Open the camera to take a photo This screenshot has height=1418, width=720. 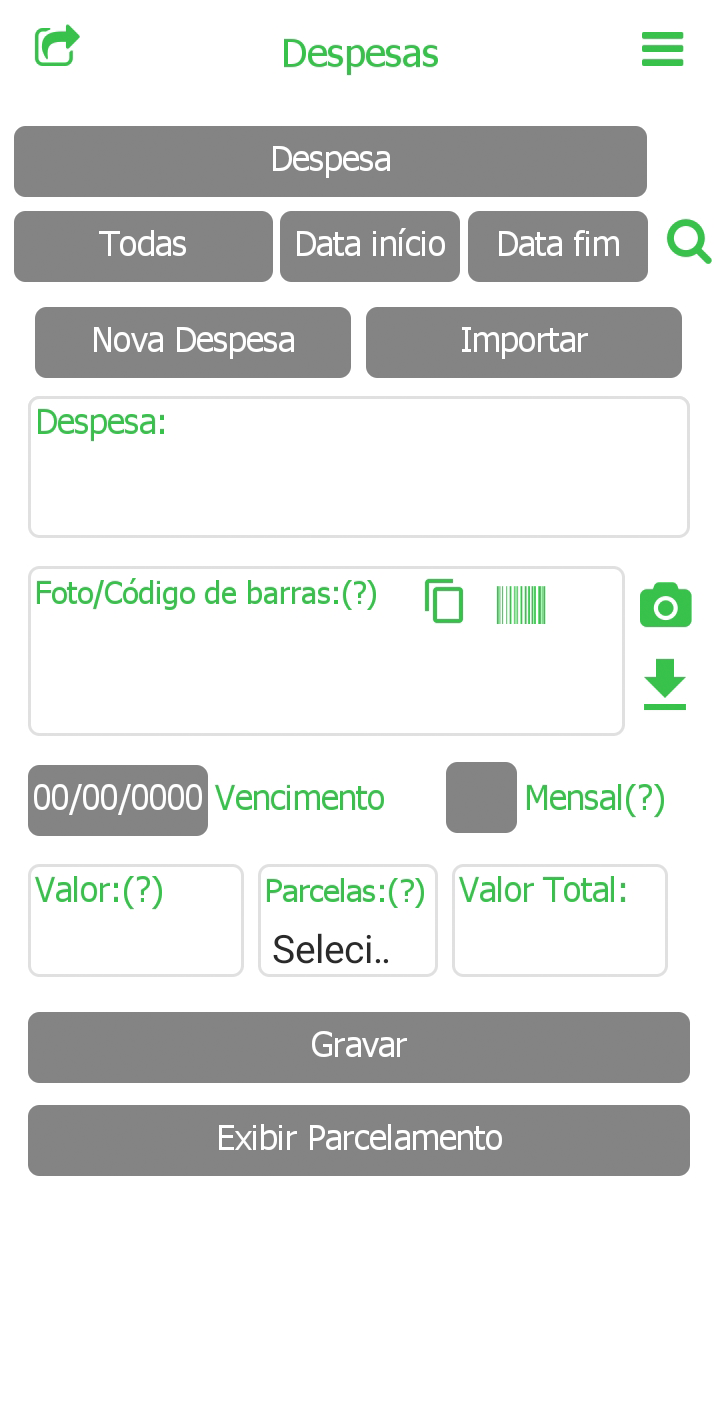coord(666,605)
